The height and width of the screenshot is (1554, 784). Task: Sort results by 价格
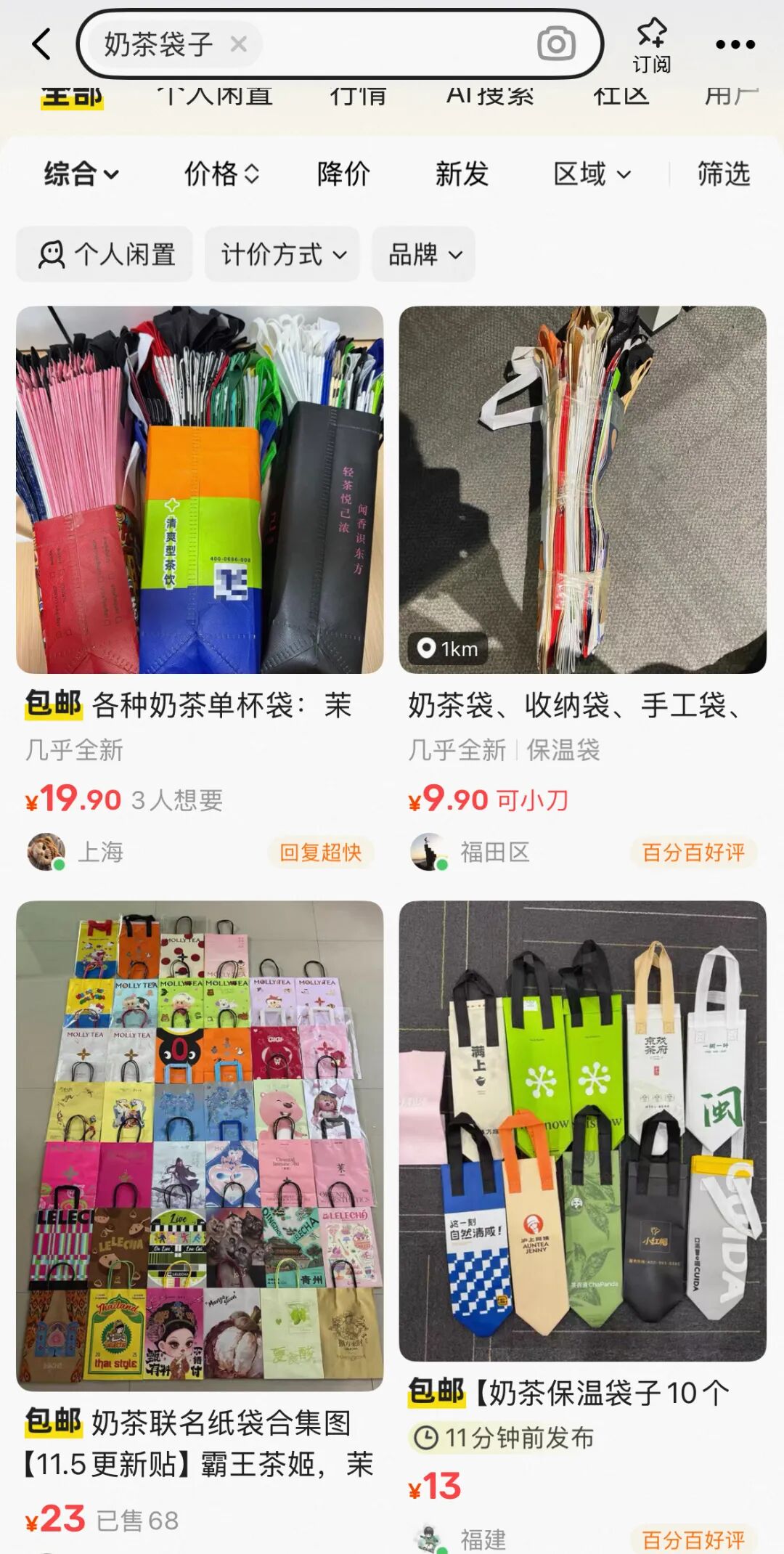[x=221, y=174]
